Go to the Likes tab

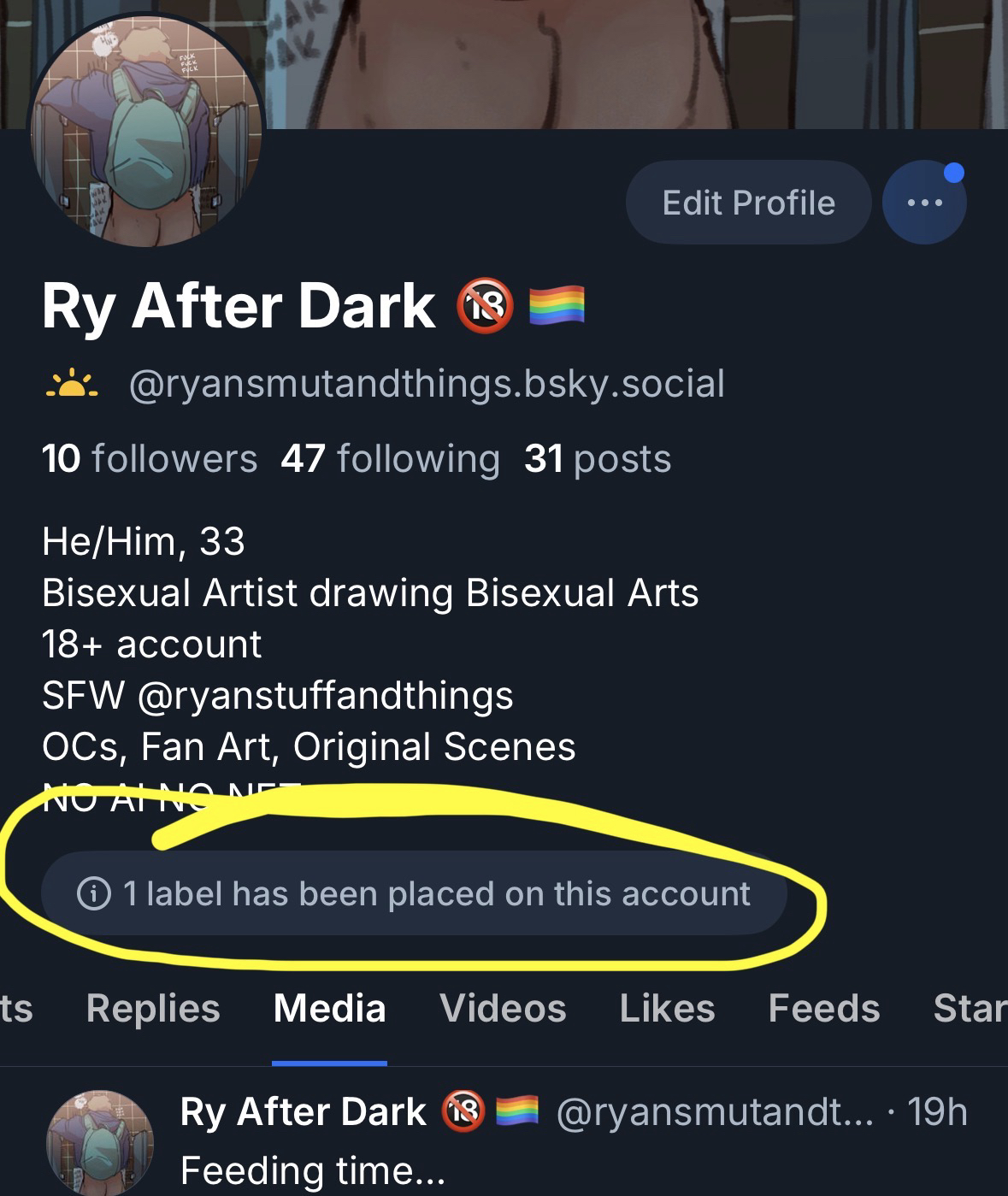pyautogui.click(x=667, y=1009)
